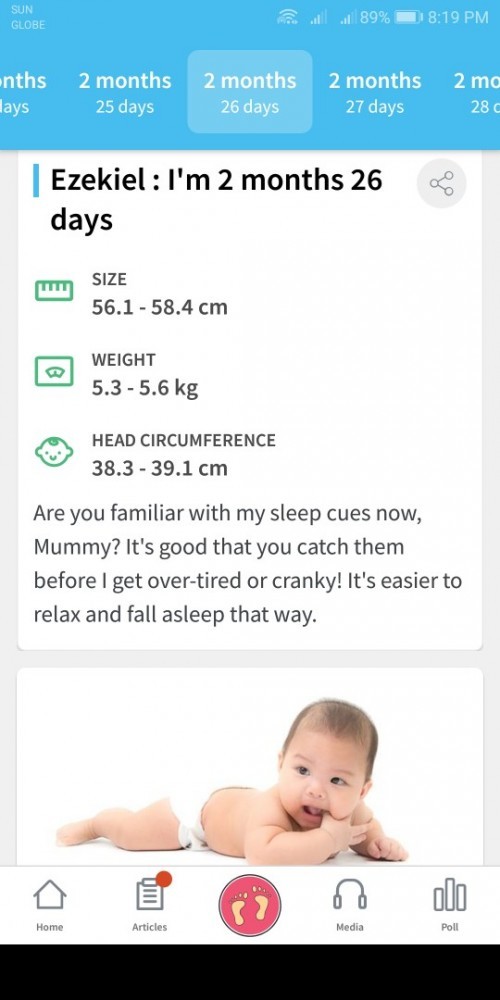Select the currently highlighted 26 days tab
Viewport: 500px width, 1000px height.
coord(250,92)
